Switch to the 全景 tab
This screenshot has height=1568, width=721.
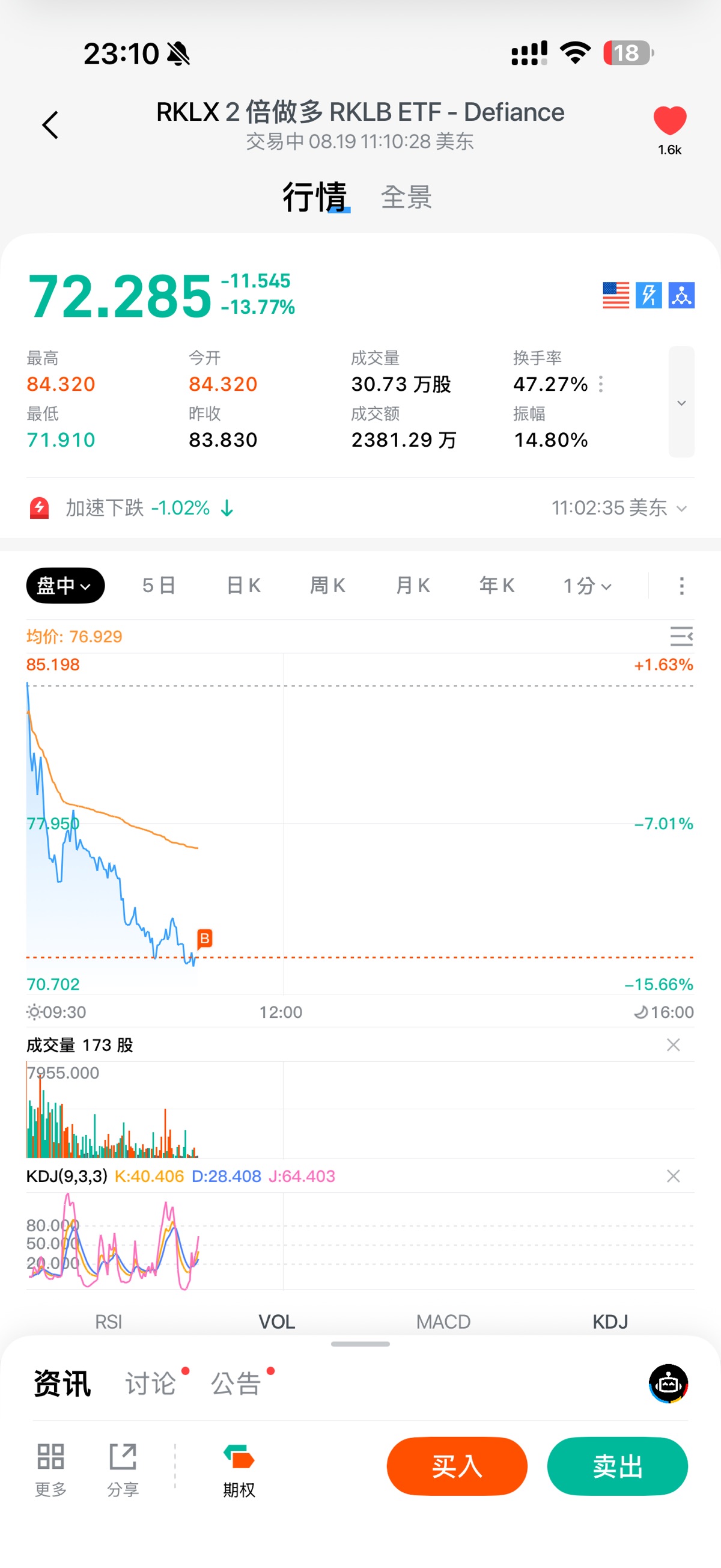[406, 197]
